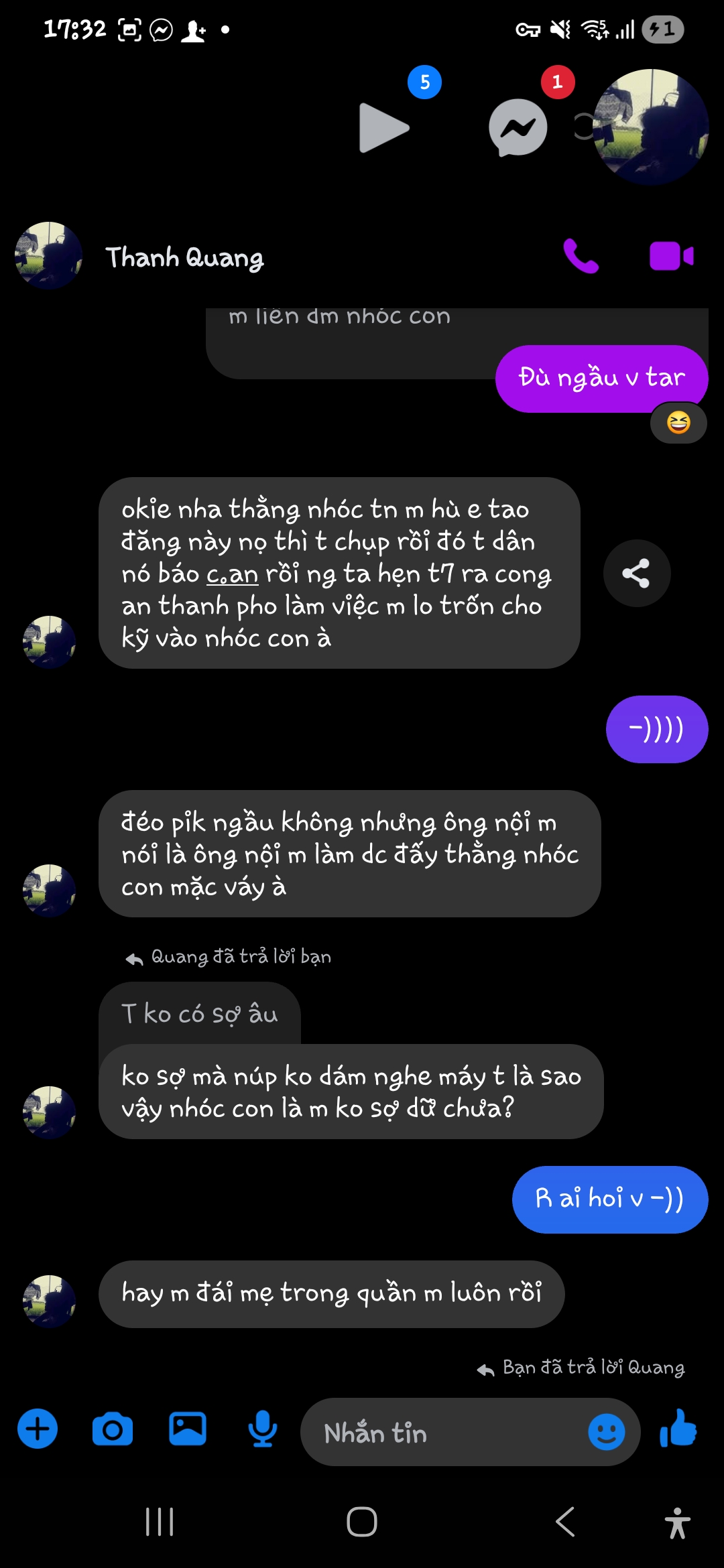
Task: Open more actions plus button
Action: (x=38, y=1429)
